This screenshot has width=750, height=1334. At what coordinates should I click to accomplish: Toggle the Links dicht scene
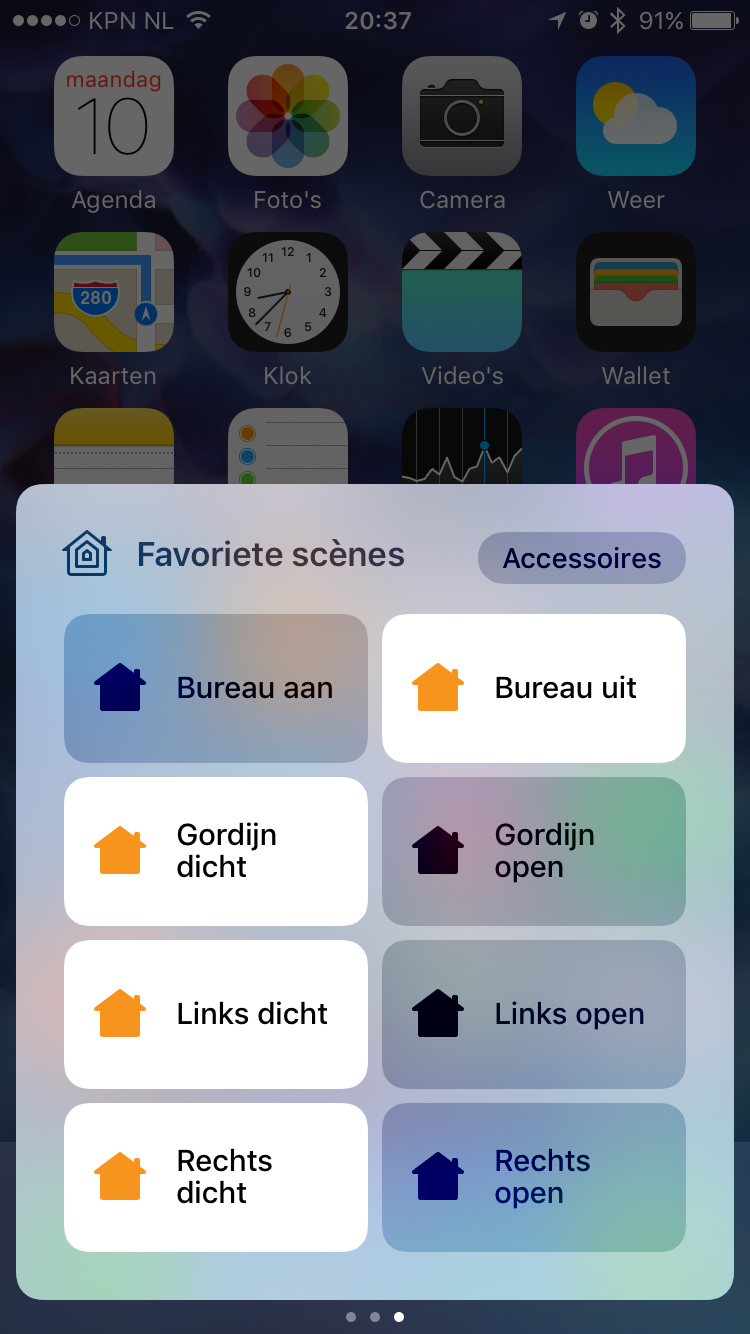[x=216, y=1014]
